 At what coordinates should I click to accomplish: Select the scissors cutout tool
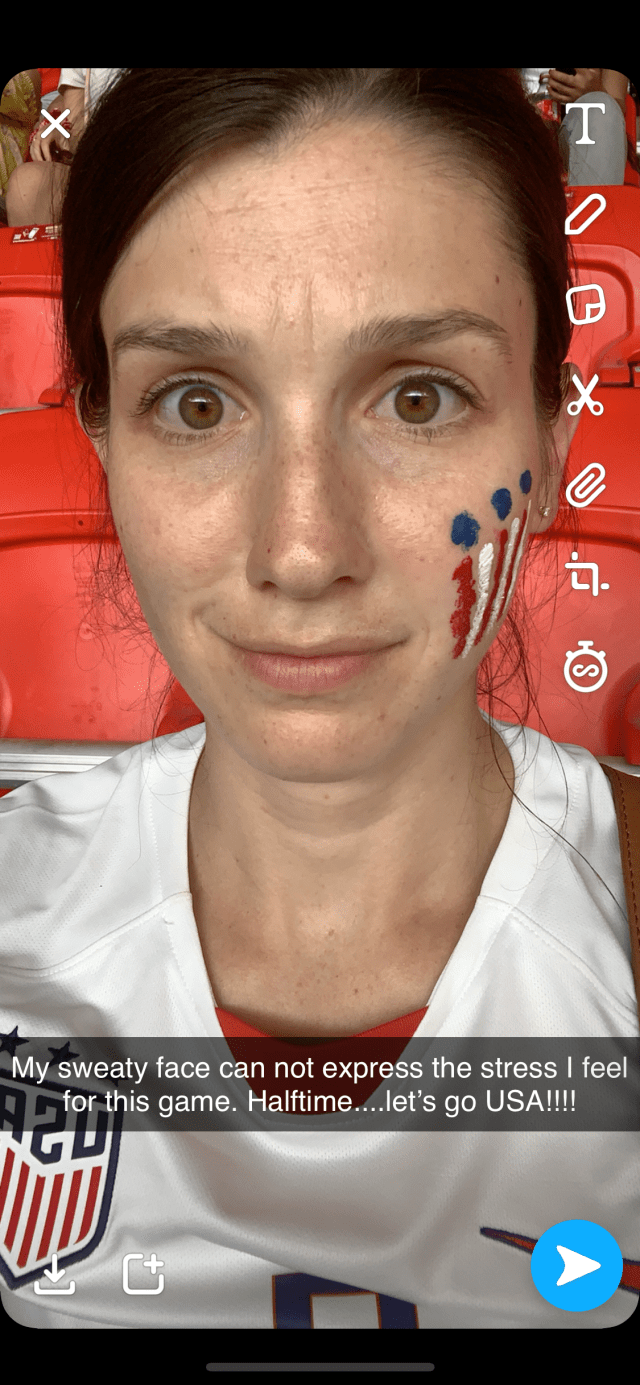tap(585, 395)
